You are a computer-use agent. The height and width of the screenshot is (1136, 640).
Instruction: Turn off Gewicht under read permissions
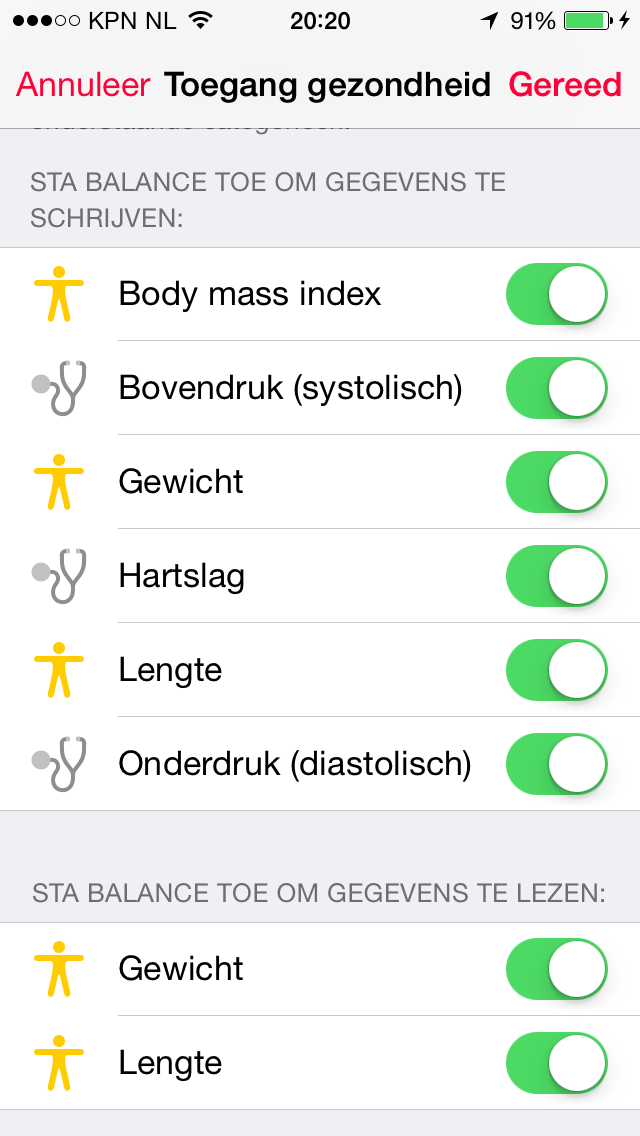557,969
